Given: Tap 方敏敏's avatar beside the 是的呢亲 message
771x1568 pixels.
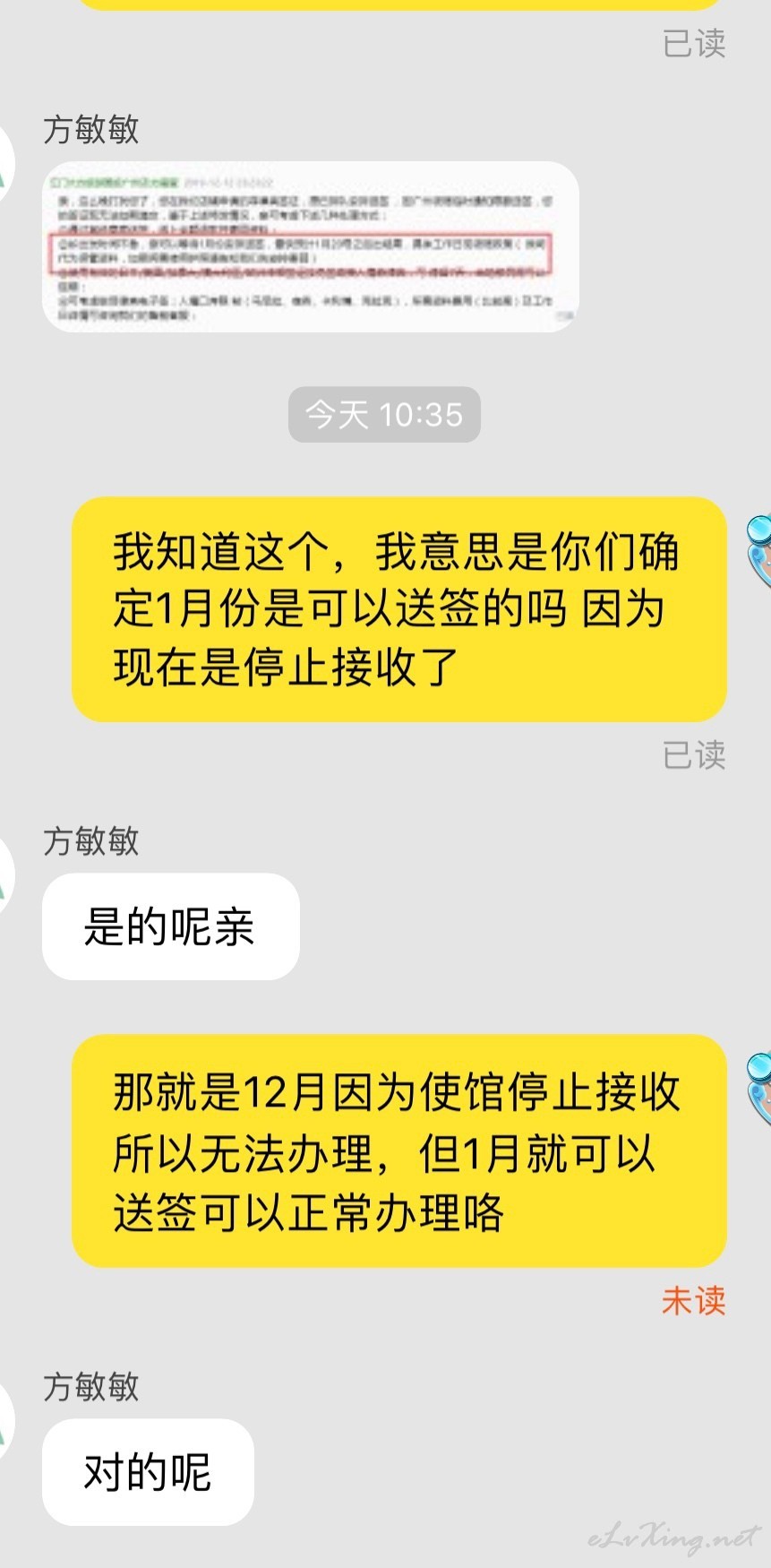Looking at the screenshot, I should click(x=7, y=874).
